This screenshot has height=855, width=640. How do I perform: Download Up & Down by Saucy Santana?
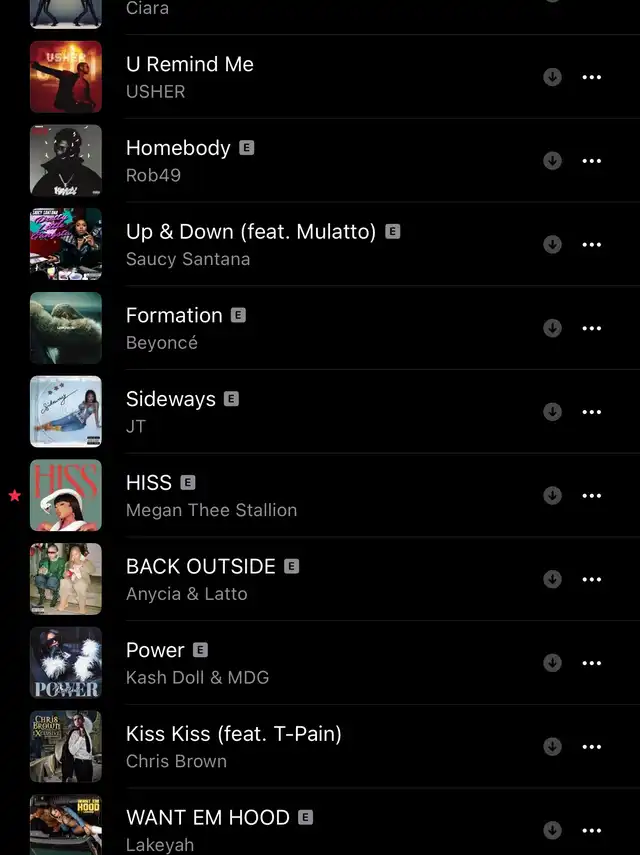(552, 245)
